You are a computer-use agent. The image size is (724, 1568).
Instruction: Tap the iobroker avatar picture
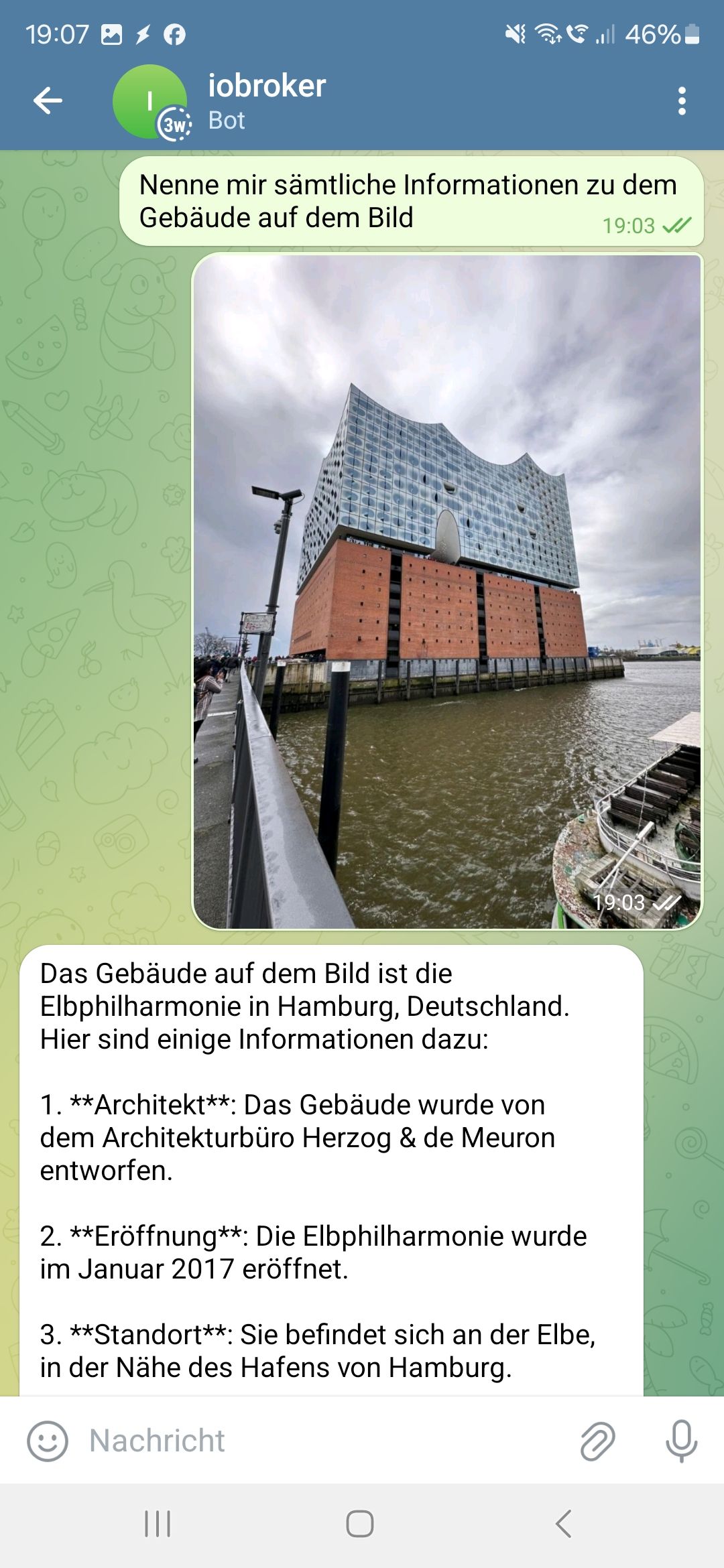pyautogui.click(x=150, y=102)
